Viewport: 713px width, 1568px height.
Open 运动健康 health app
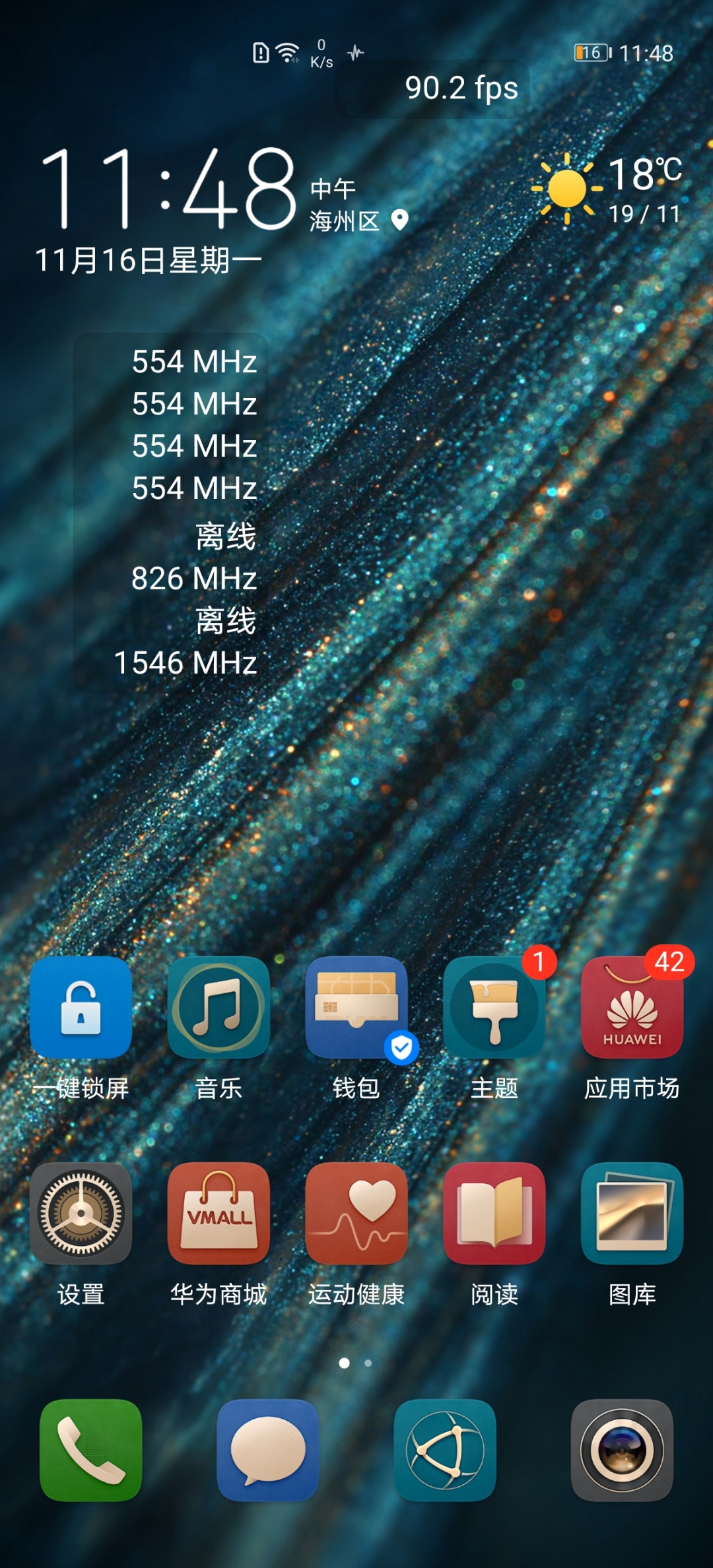pyautogui.click(x=356, y=1214)
